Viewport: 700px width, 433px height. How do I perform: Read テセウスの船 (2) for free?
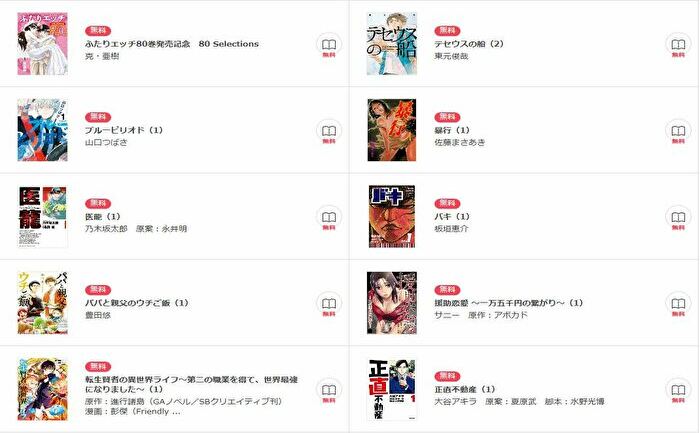click(677, 47)
